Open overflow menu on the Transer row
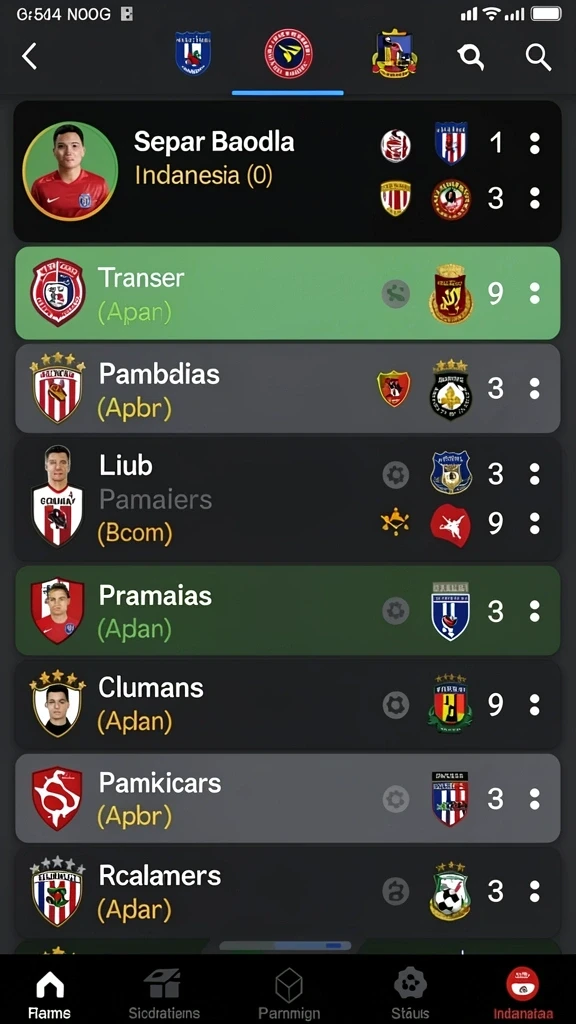This screenshot has height=1024, width=576. click(534, 293)
